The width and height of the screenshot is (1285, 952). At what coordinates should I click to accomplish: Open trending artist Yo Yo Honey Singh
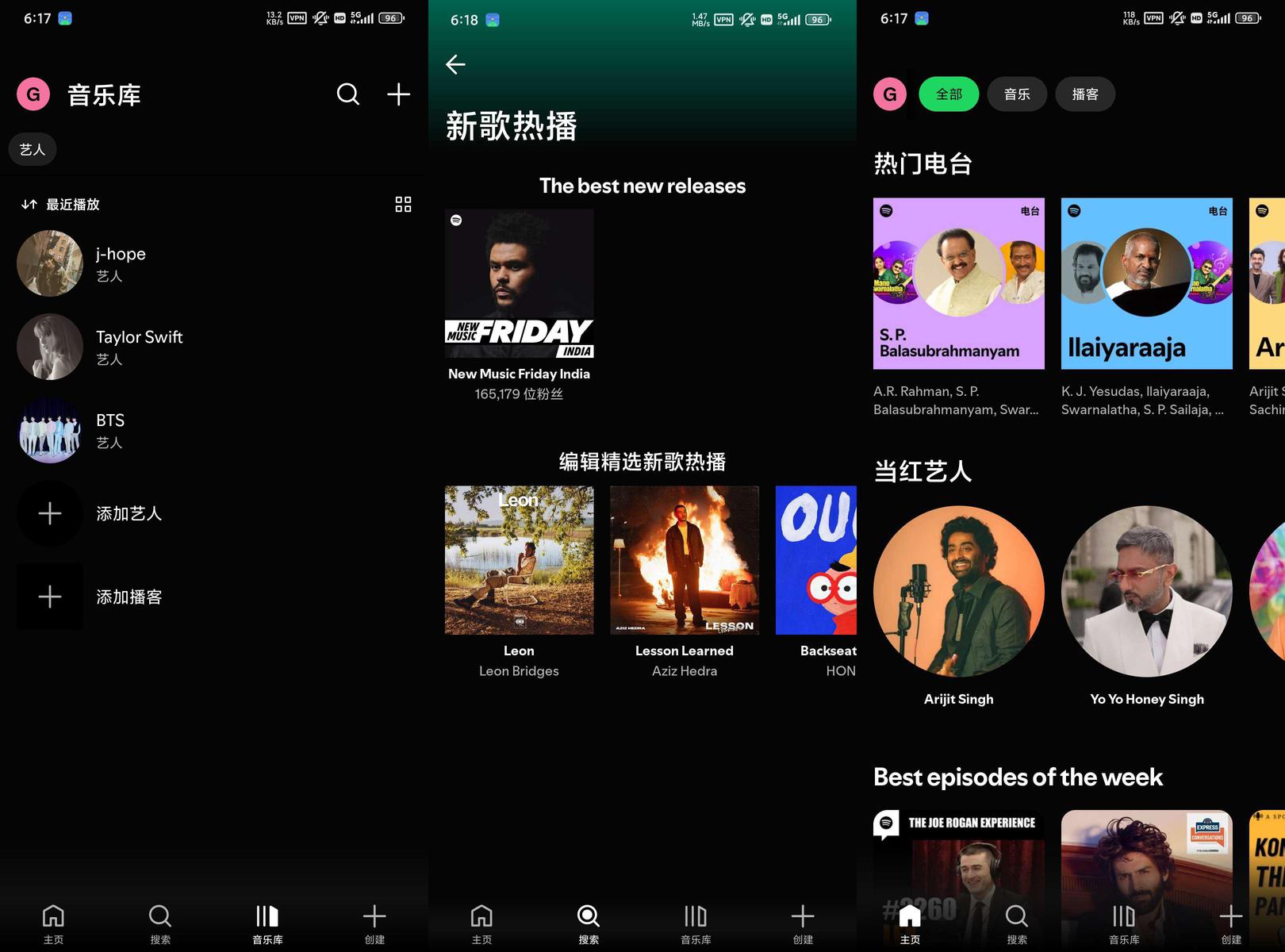click(1147, 606)
